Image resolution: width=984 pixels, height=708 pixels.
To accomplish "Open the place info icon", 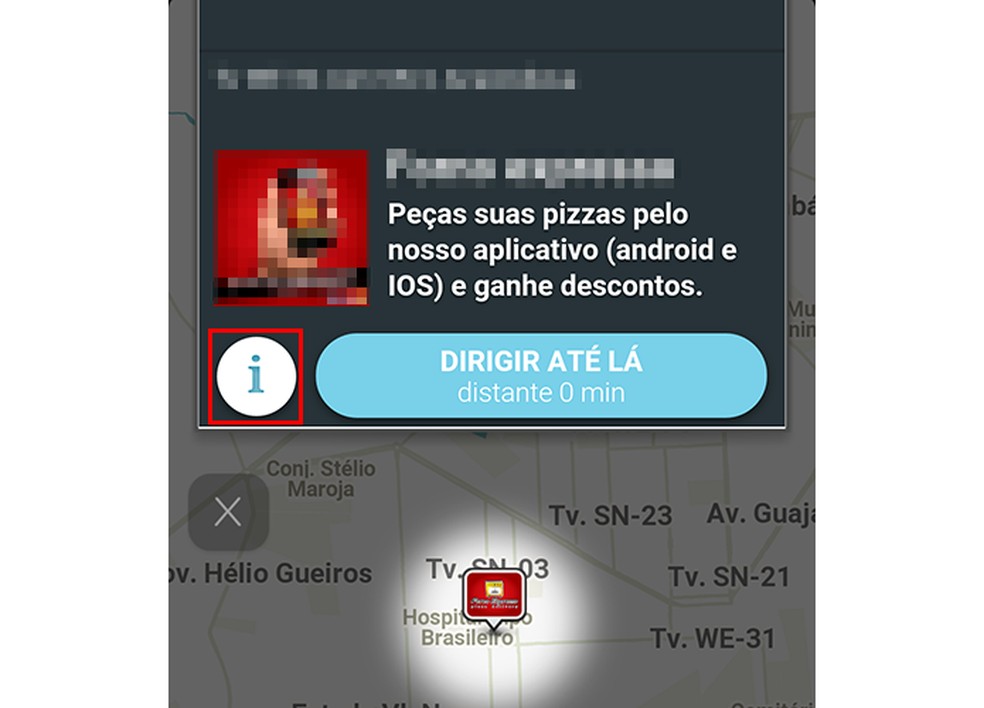I will (x=256, y=377).
